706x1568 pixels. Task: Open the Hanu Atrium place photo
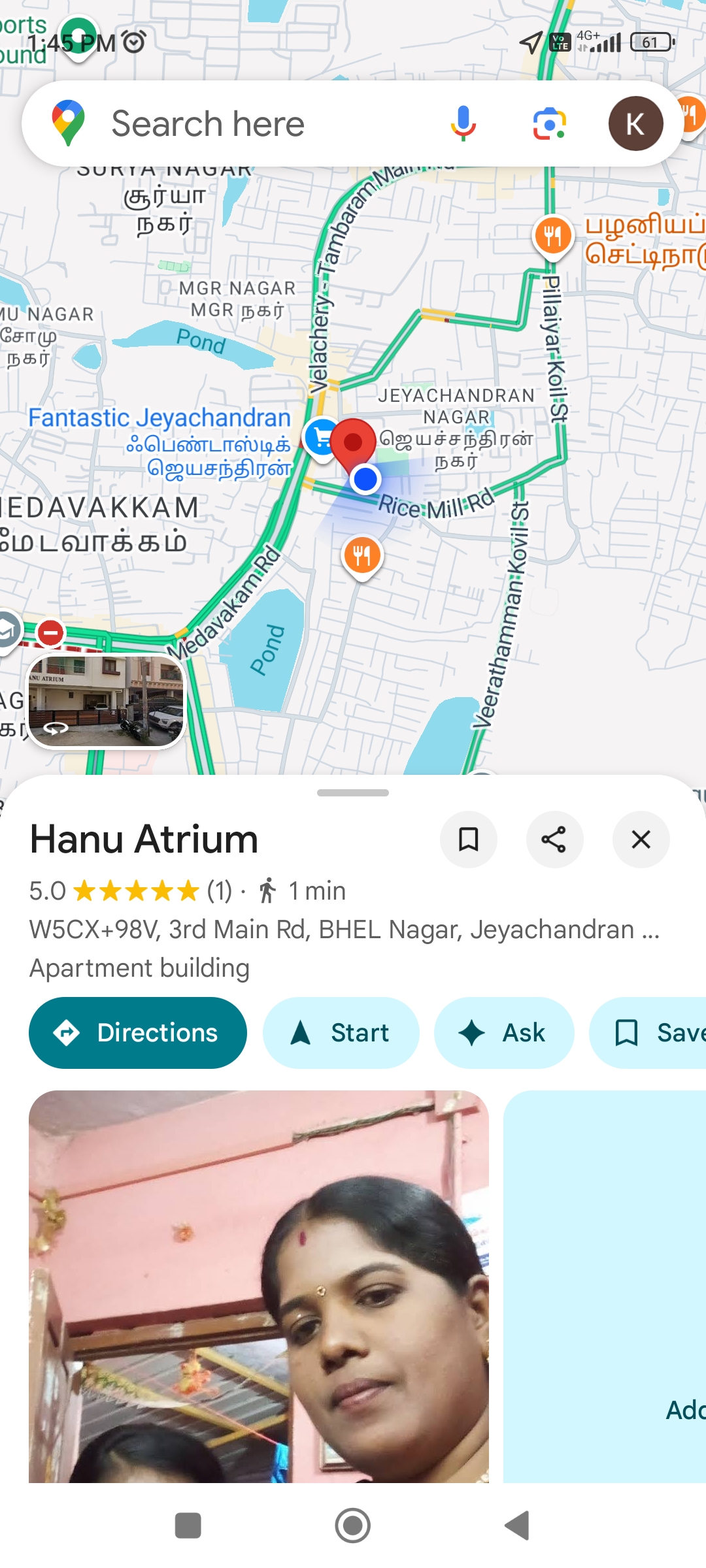[259, 1286]
